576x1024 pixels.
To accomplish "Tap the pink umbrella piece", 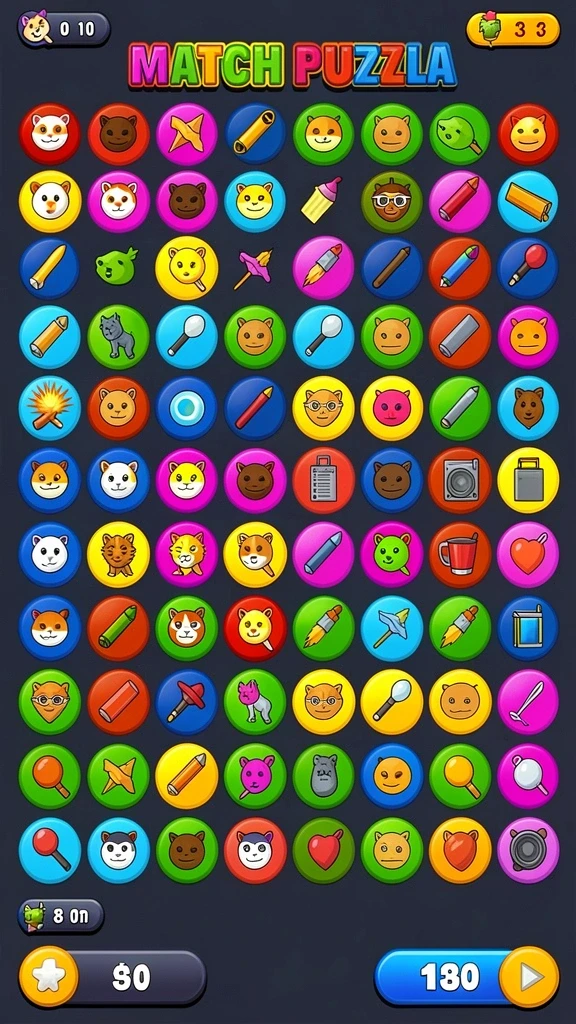I will tap(253, 268).
